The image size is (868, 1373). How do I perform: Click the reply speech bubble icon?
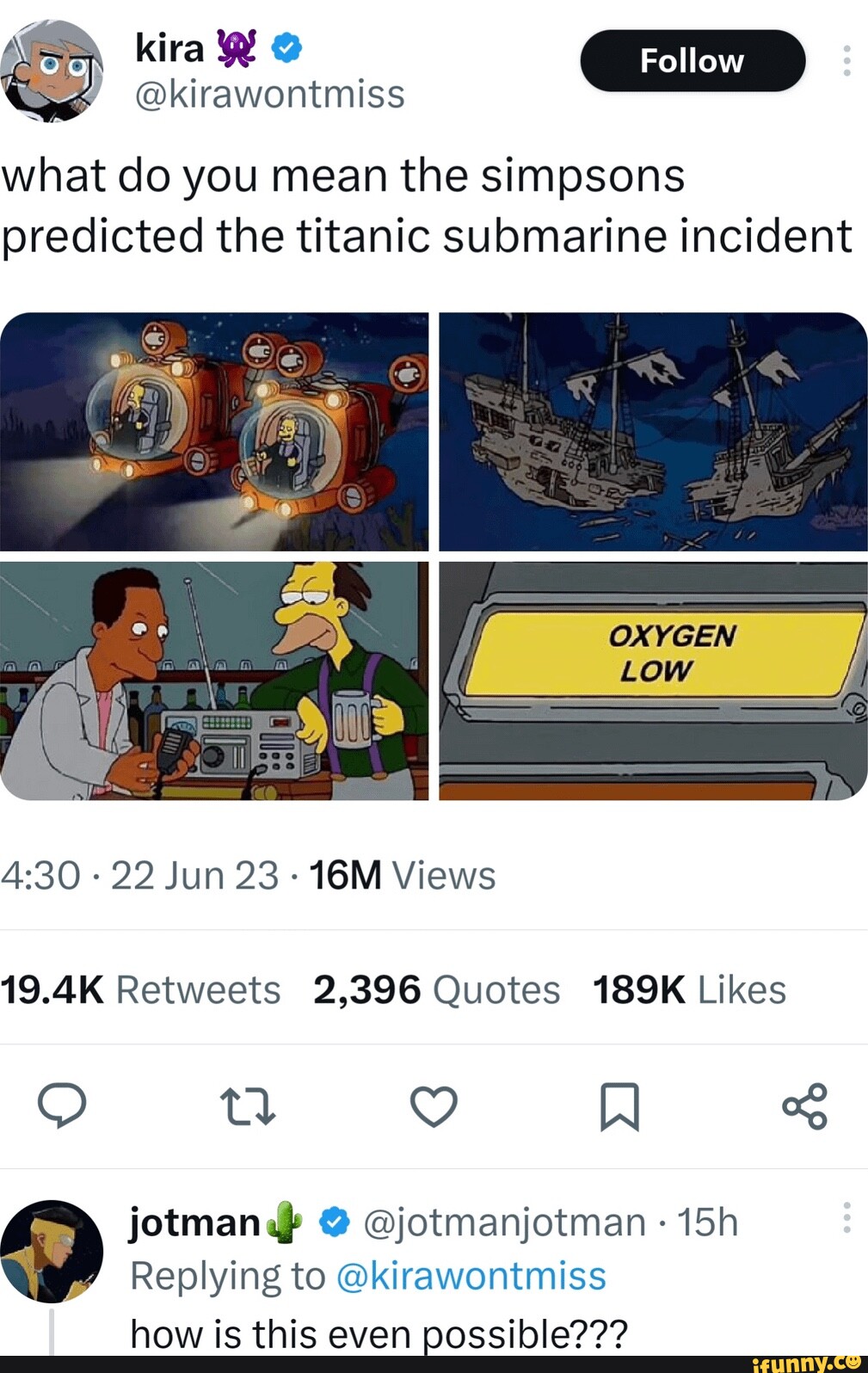coord(60,1108)
